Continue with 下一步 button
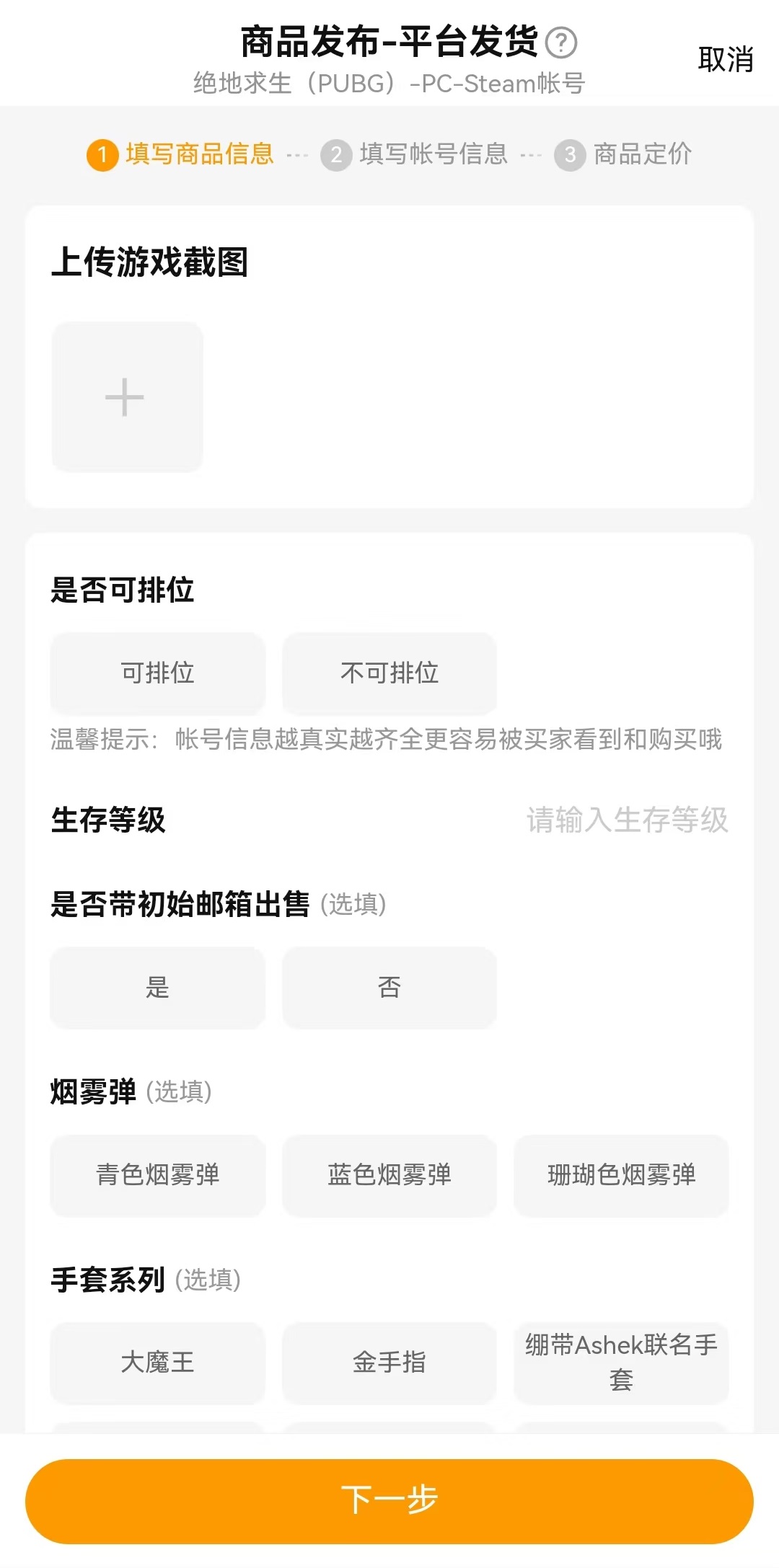779x1568 pixels. (x=389, y=1500)
